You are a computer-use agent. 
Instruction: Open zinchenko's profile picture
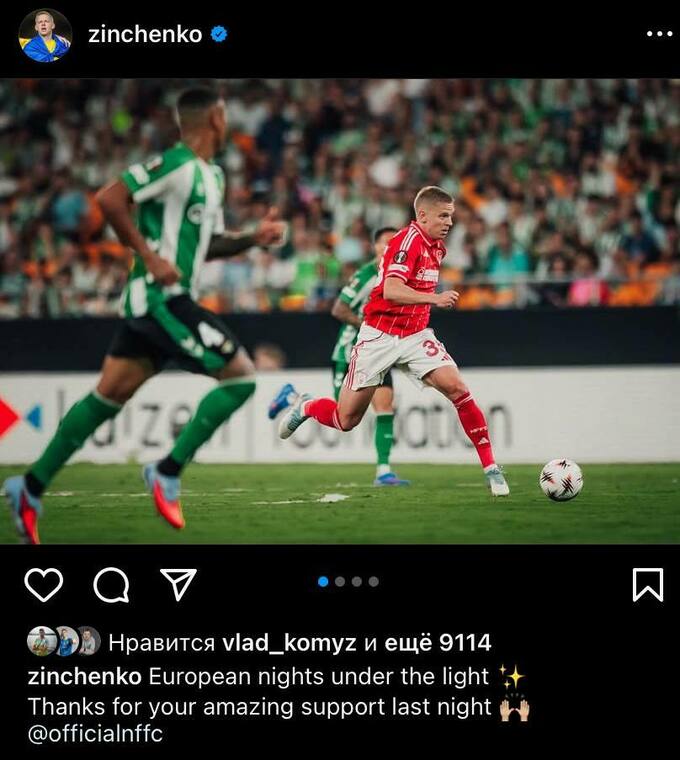tap(45, 35)
